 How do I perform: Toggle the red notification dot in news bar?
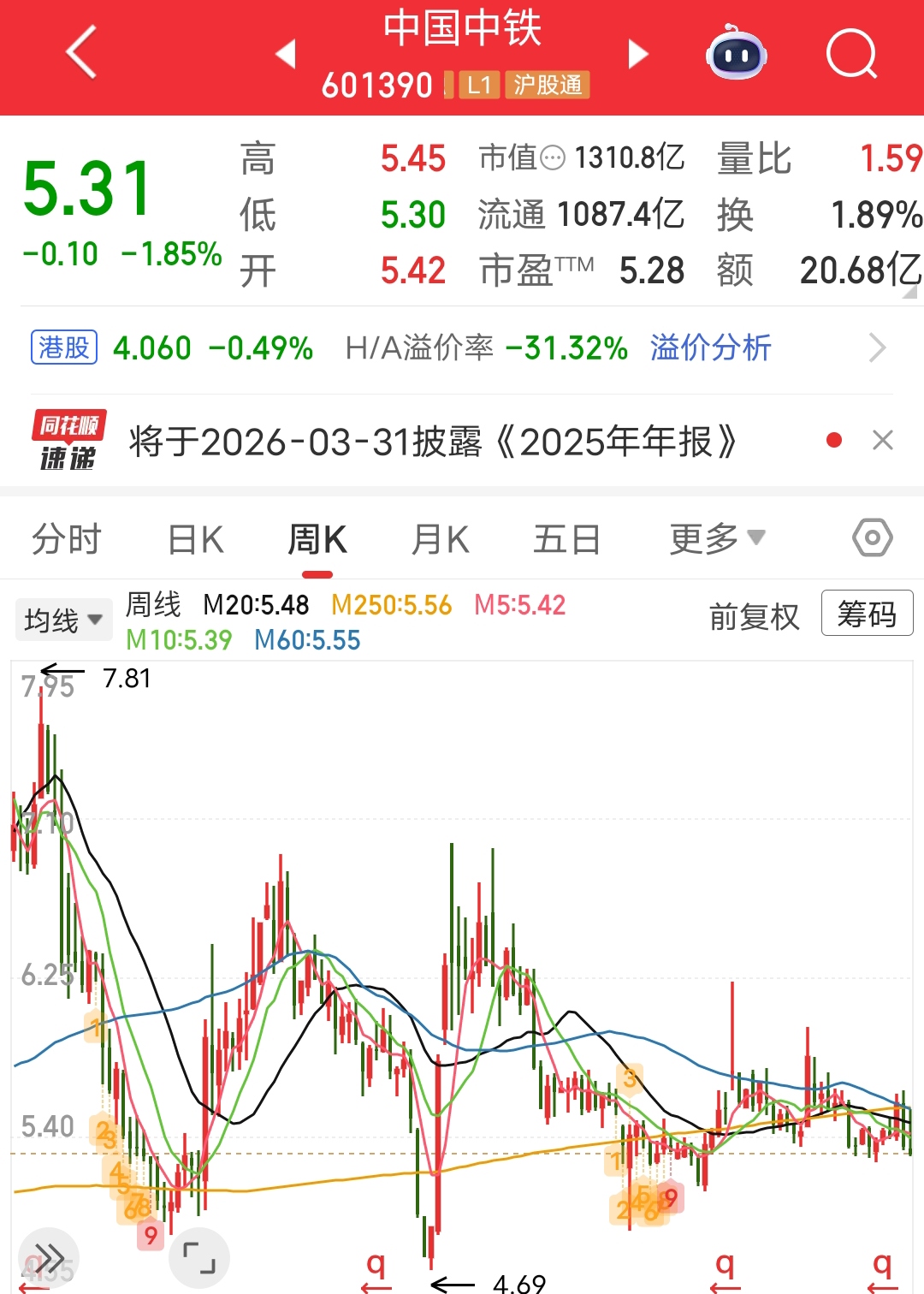(x=832, y=440)
